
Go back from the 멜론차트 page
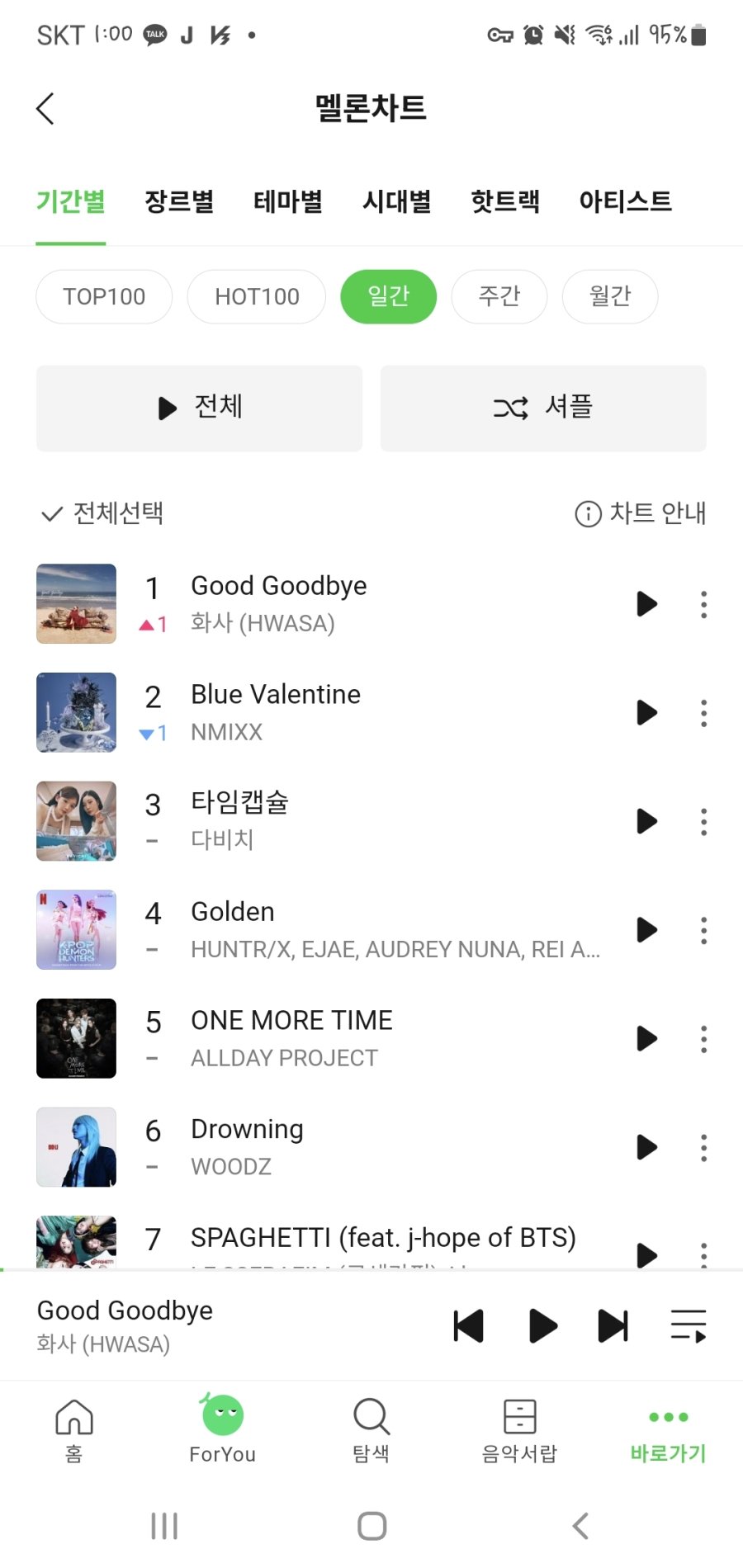46,108
